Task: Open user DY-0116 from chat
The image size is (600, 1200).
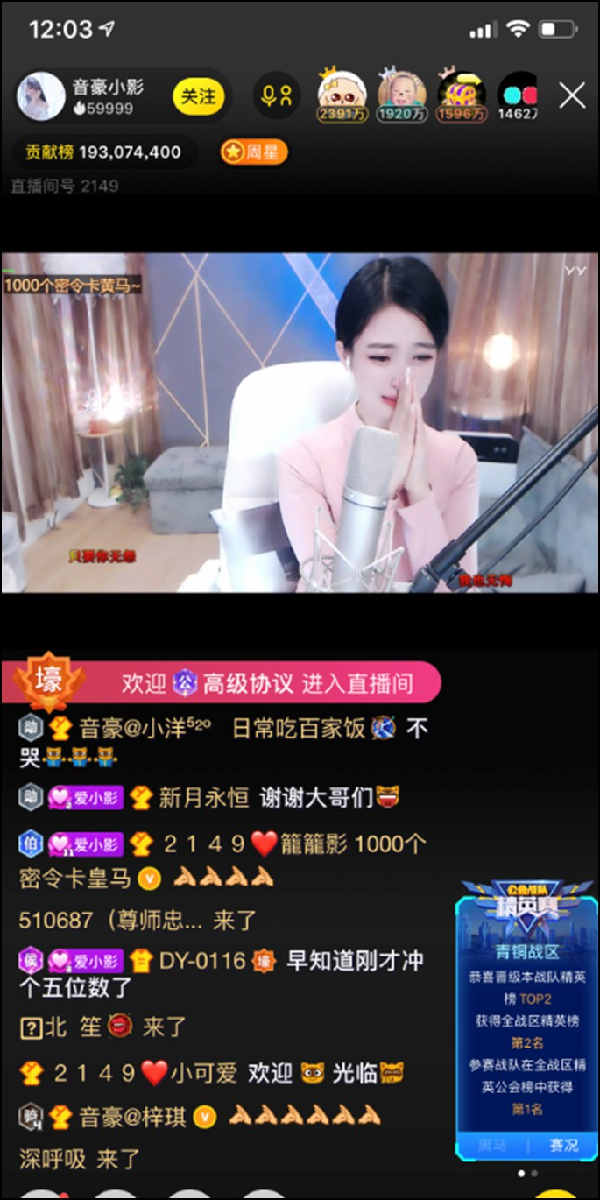Action: tap(202, 961)
